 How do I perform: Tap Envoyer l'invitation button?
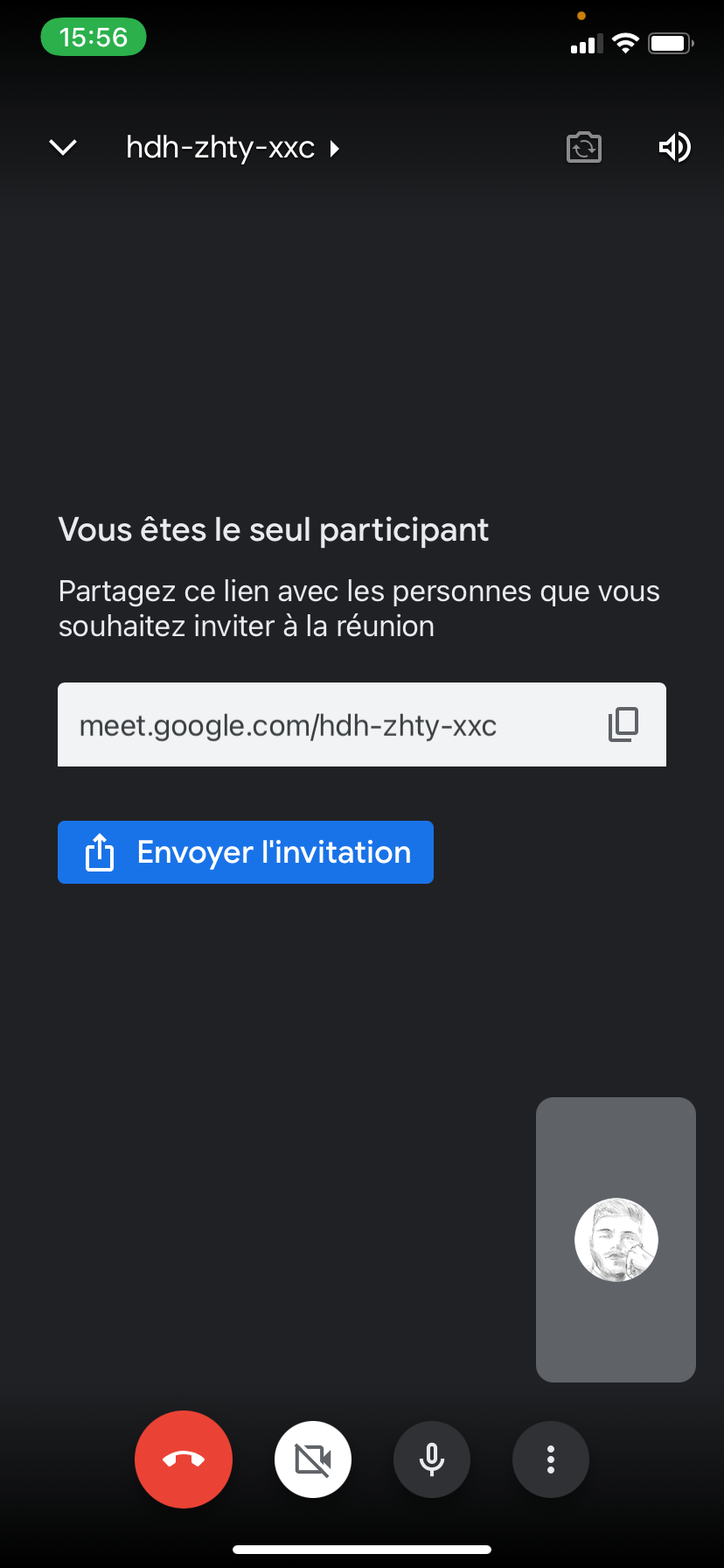[x=246, y=852]
